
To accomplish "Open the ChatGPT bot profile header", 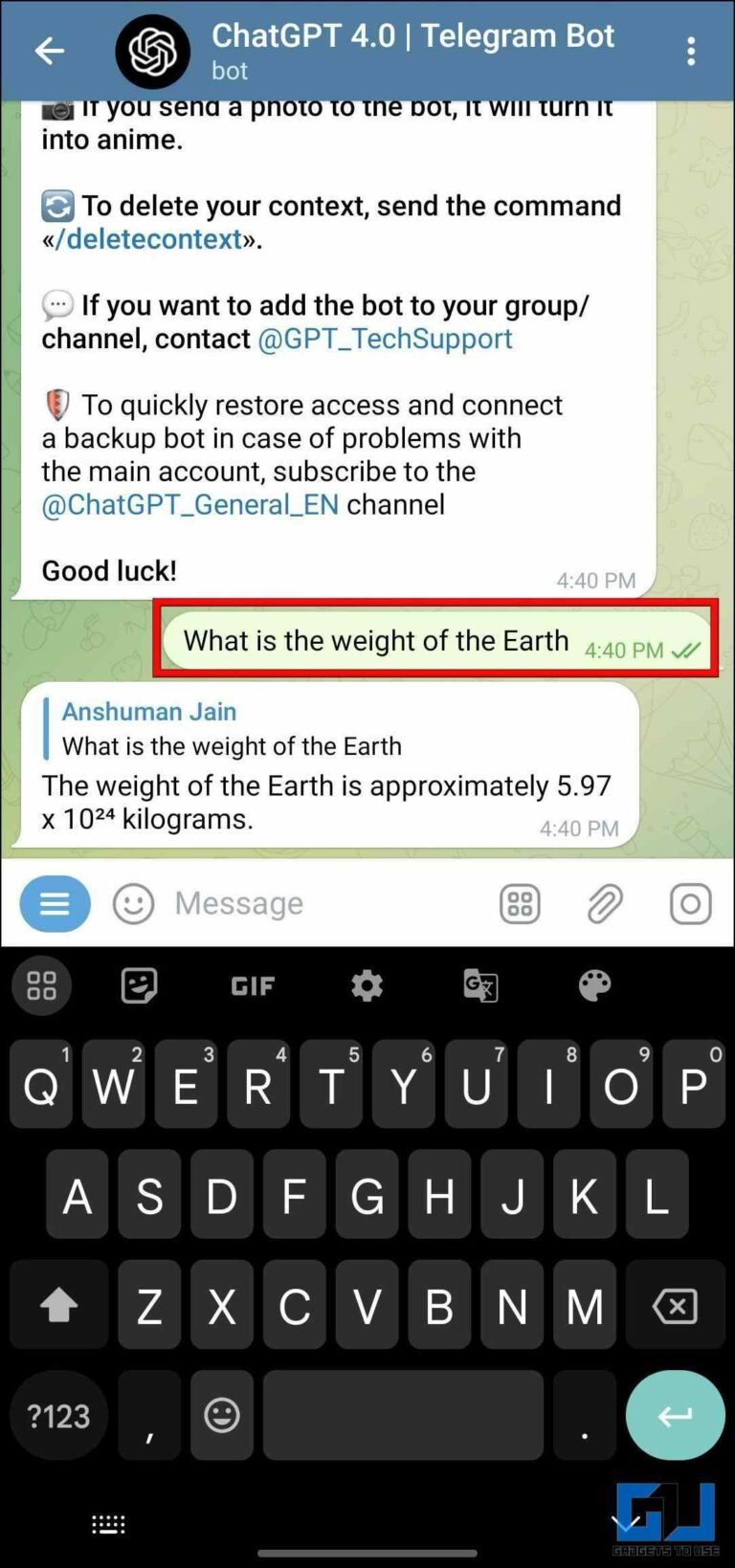I will coord(412,51).
